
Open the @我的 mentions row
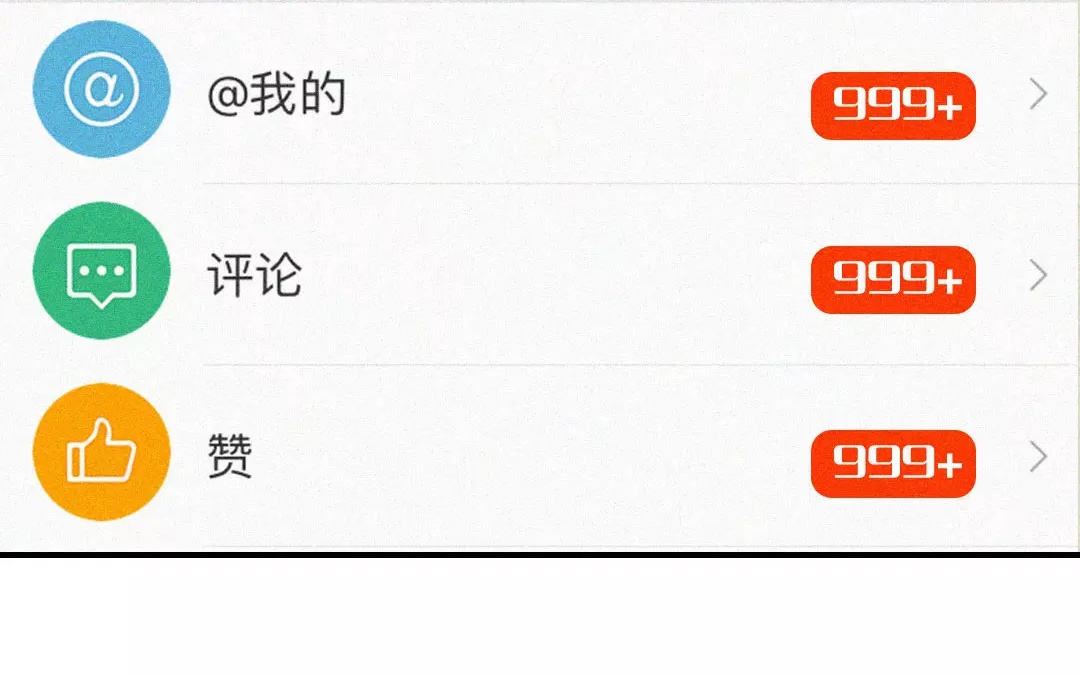(x=540, y=93)
